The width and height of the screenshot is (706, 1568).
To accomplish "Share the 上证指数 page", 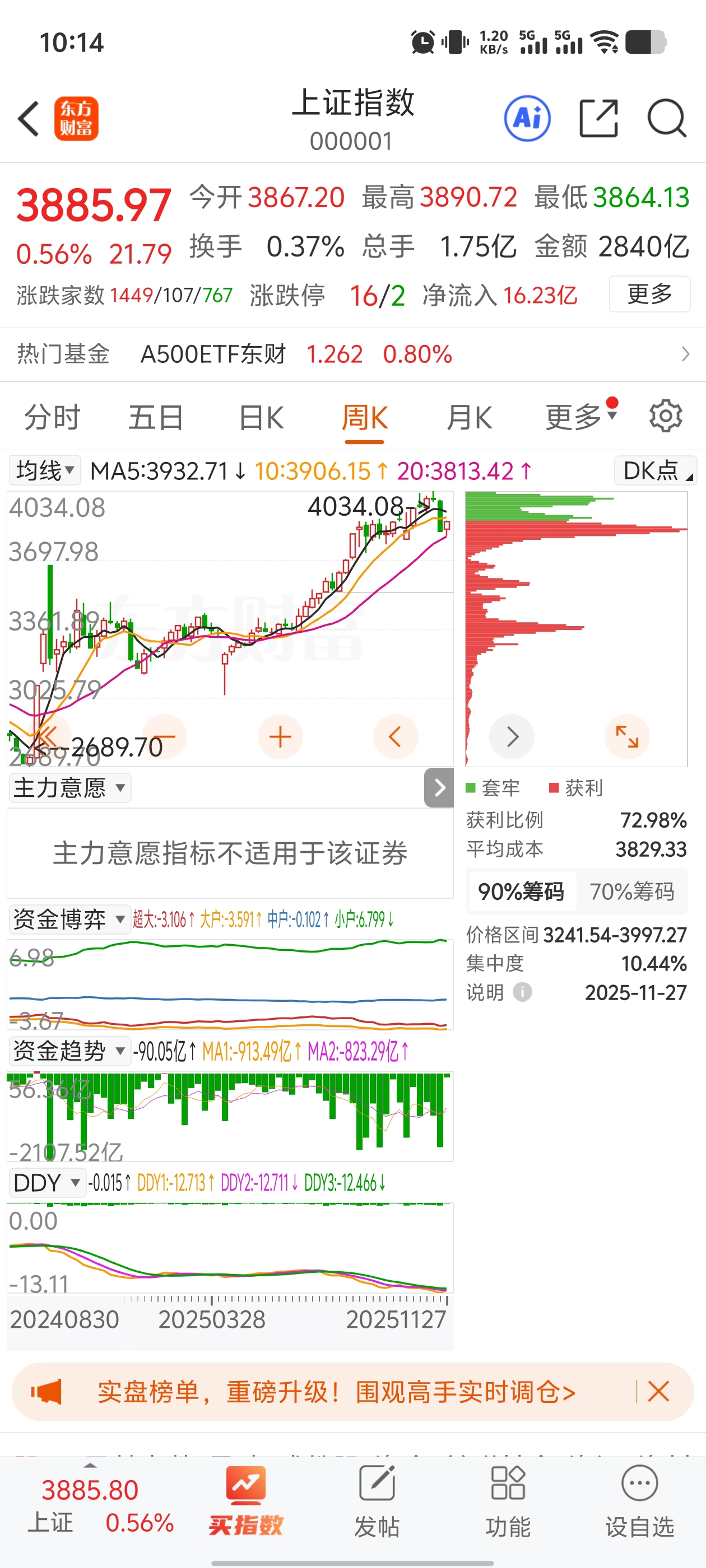I will tap(598, 119).
